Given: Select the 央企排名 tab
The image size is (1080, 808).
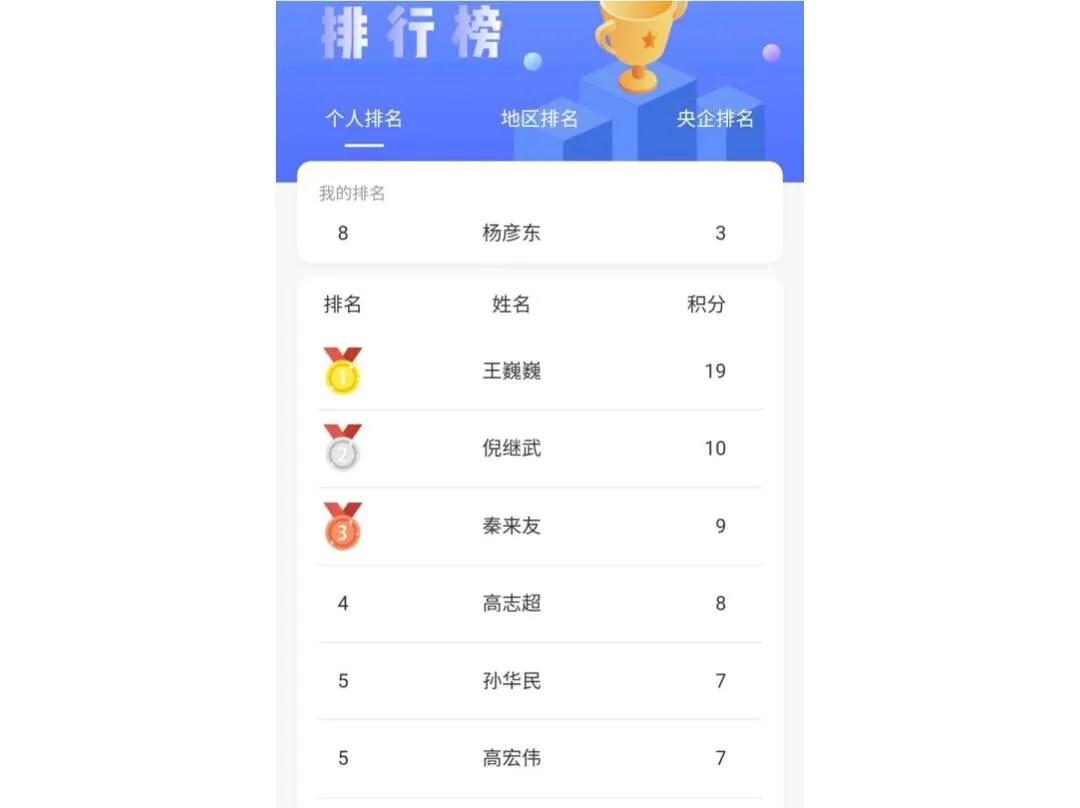Looking at the screenshot, I should tap(714, 119).
